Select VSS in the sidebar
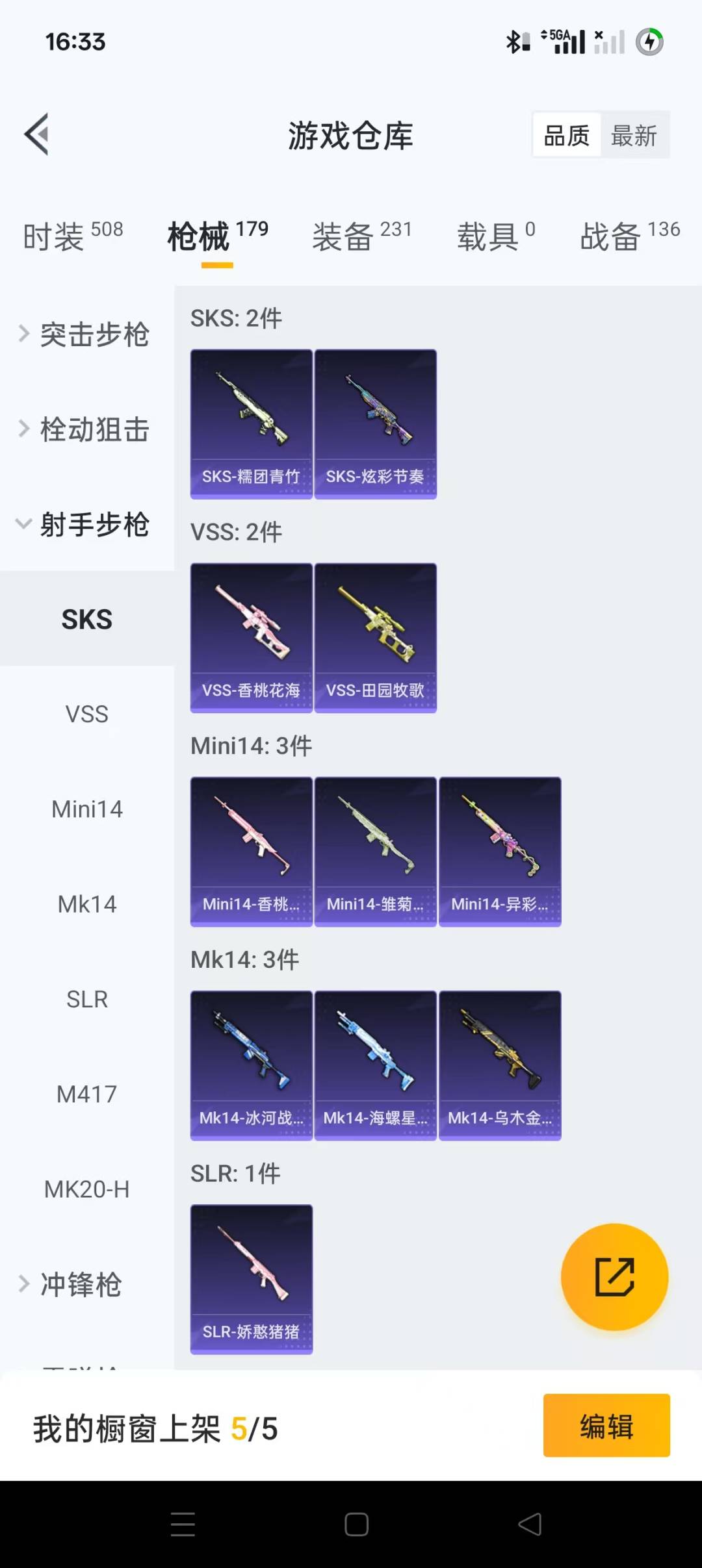 pyautogui.click(x=86, y=714)
